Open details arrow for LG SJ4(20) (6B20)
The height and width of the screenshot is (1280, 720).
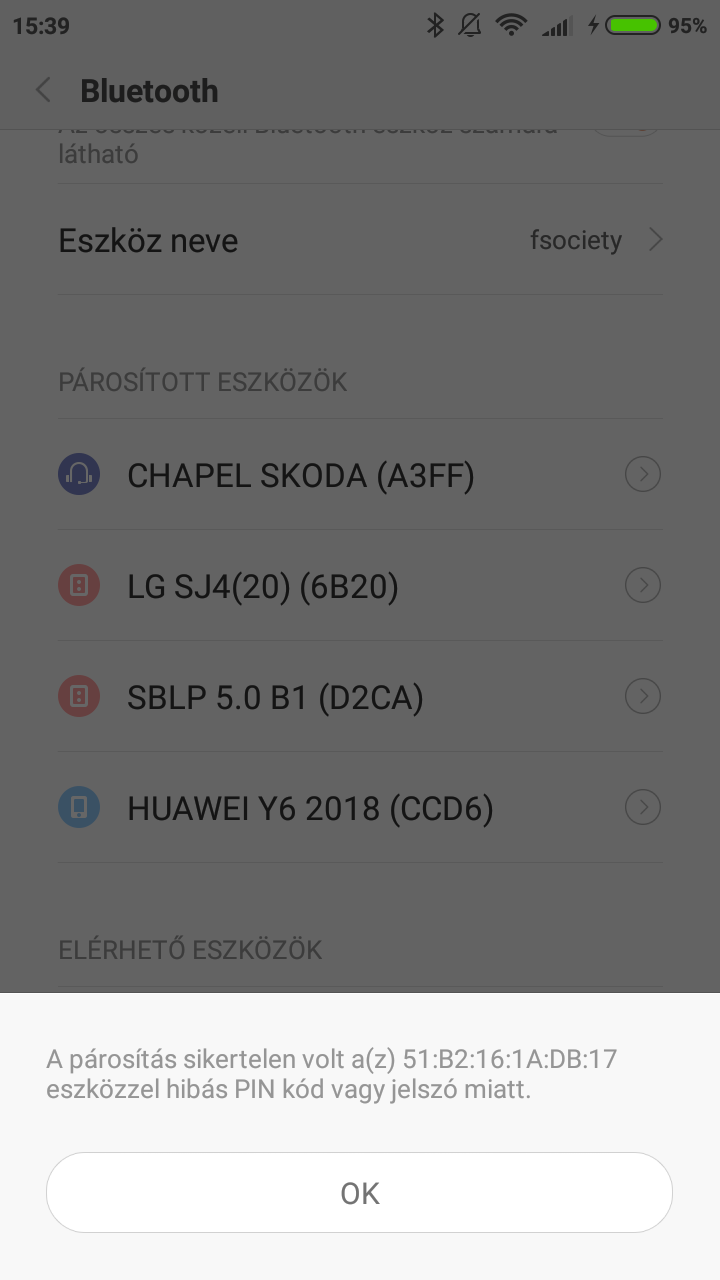(x=642, y=586)
